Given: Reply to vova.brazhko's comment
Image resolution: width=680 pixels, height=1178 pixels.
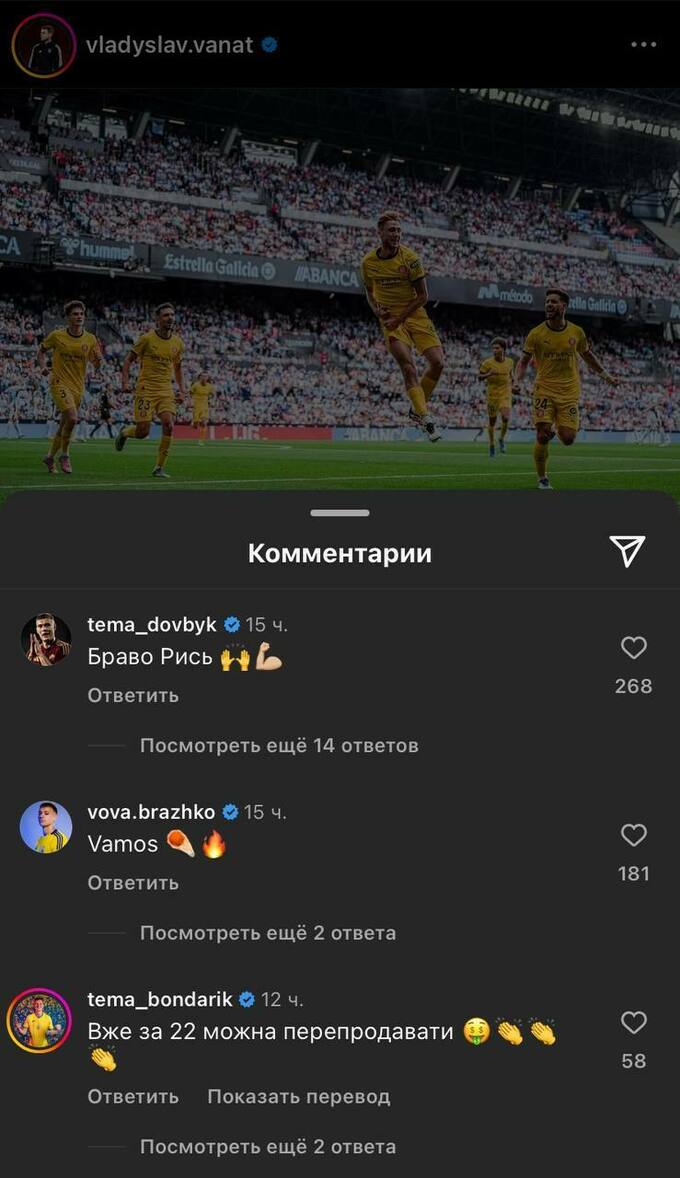Looking at the screenshot, I should [133, 882].
